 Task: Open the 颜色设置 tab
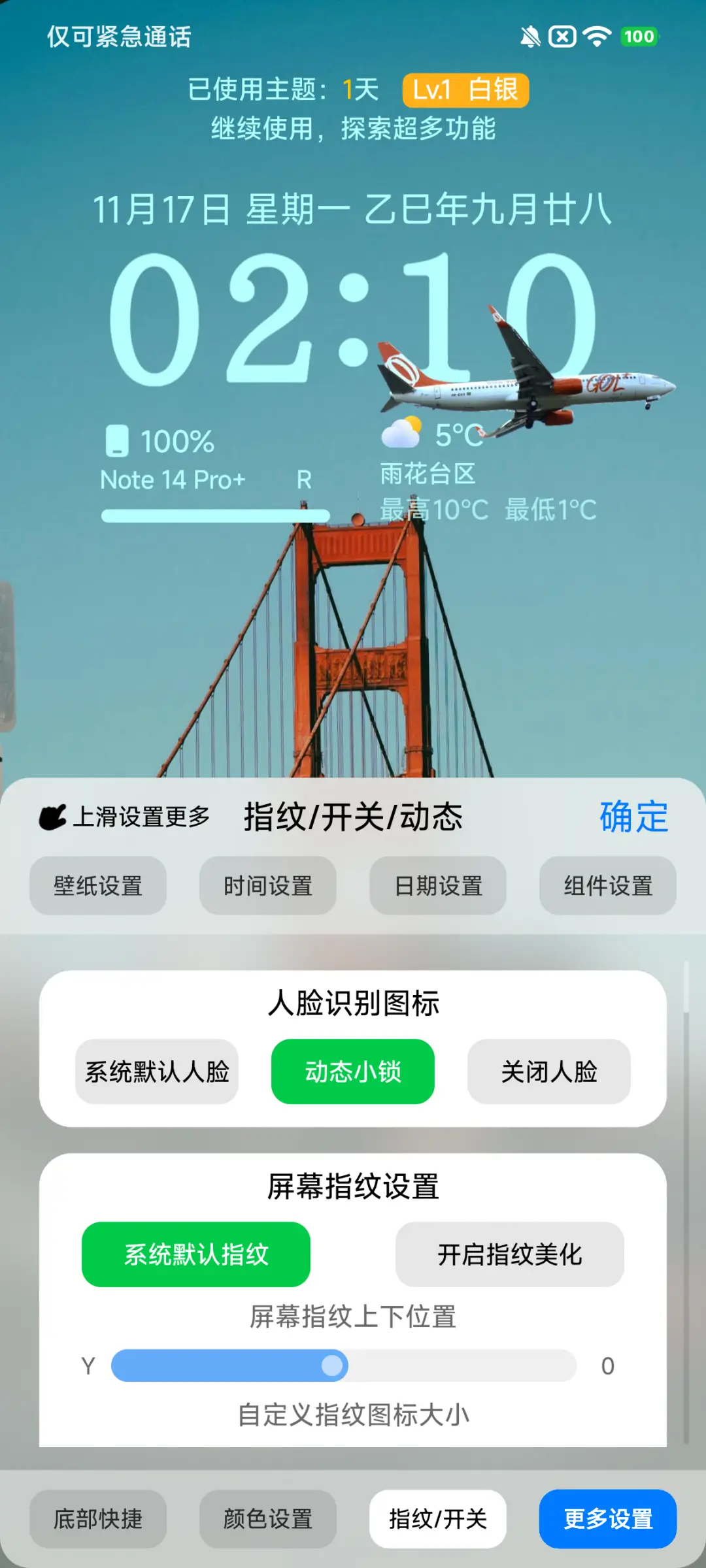pos(267,1519)
